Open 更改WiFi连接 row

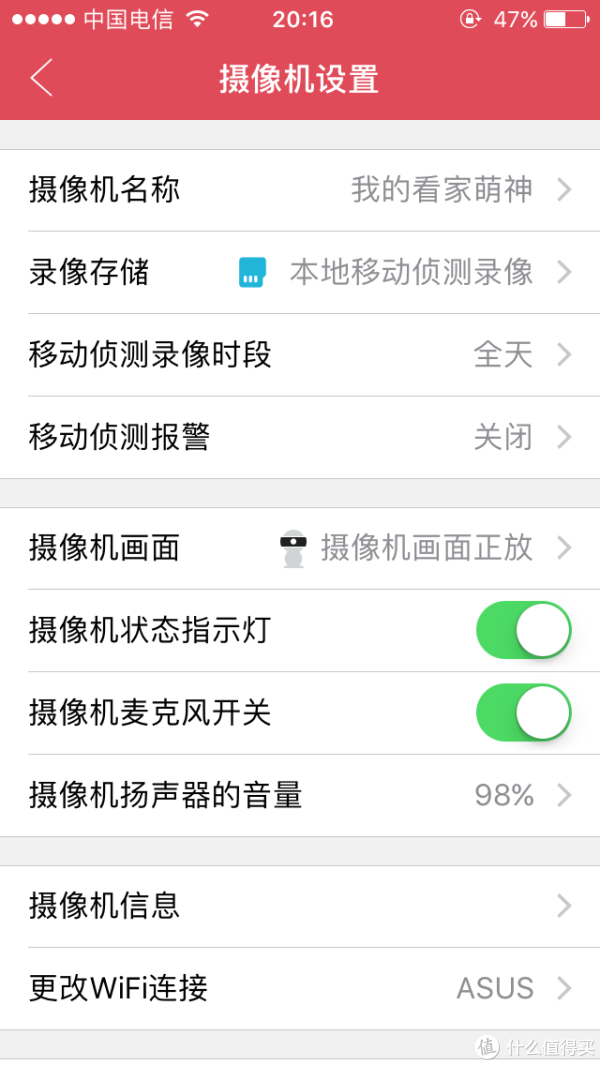pos(300,989)
